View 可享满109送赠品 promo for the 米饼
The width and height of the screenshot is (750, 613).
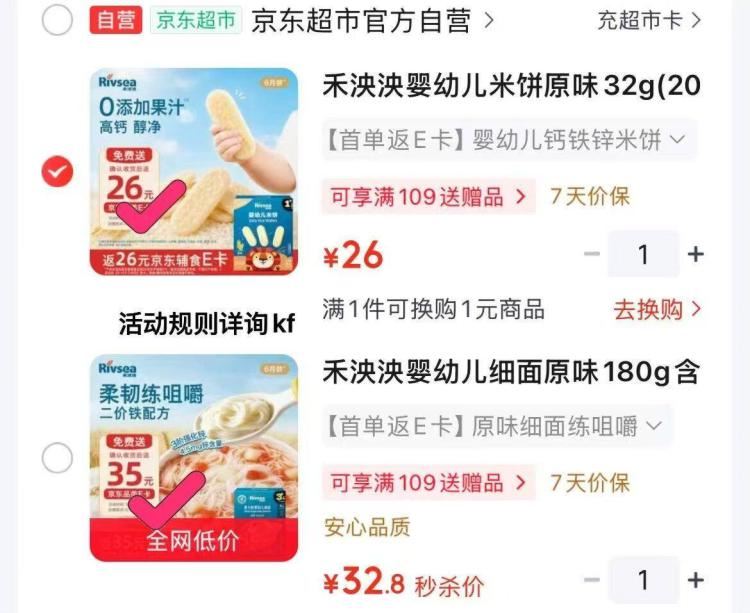429,197
